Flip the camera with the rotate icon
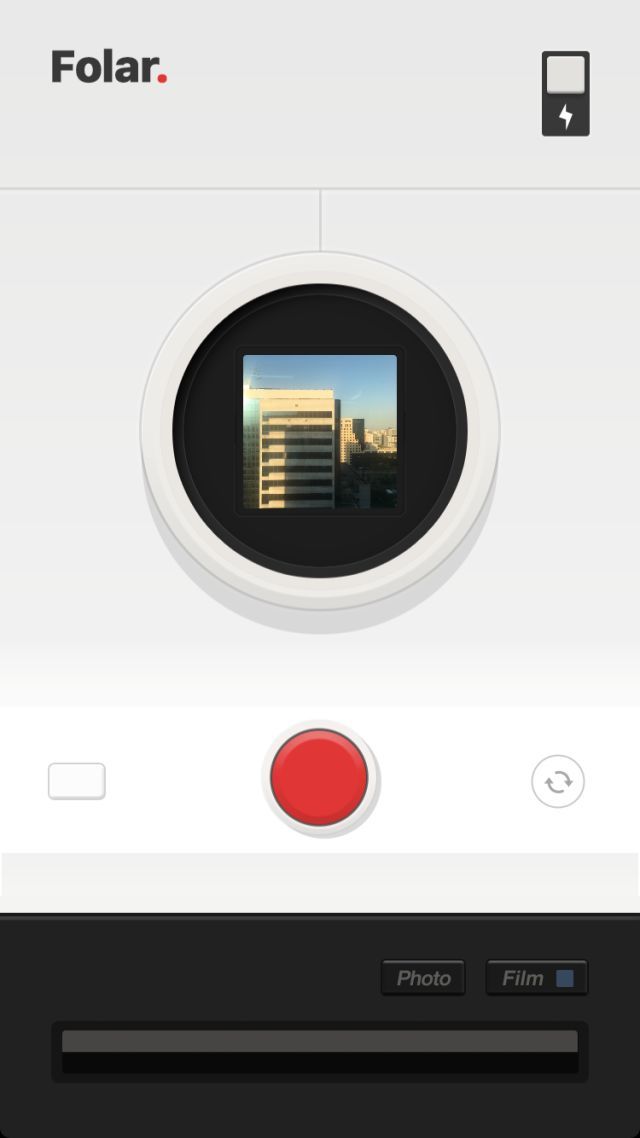Viewport: 640px width, 1138px height. (558, 781)
